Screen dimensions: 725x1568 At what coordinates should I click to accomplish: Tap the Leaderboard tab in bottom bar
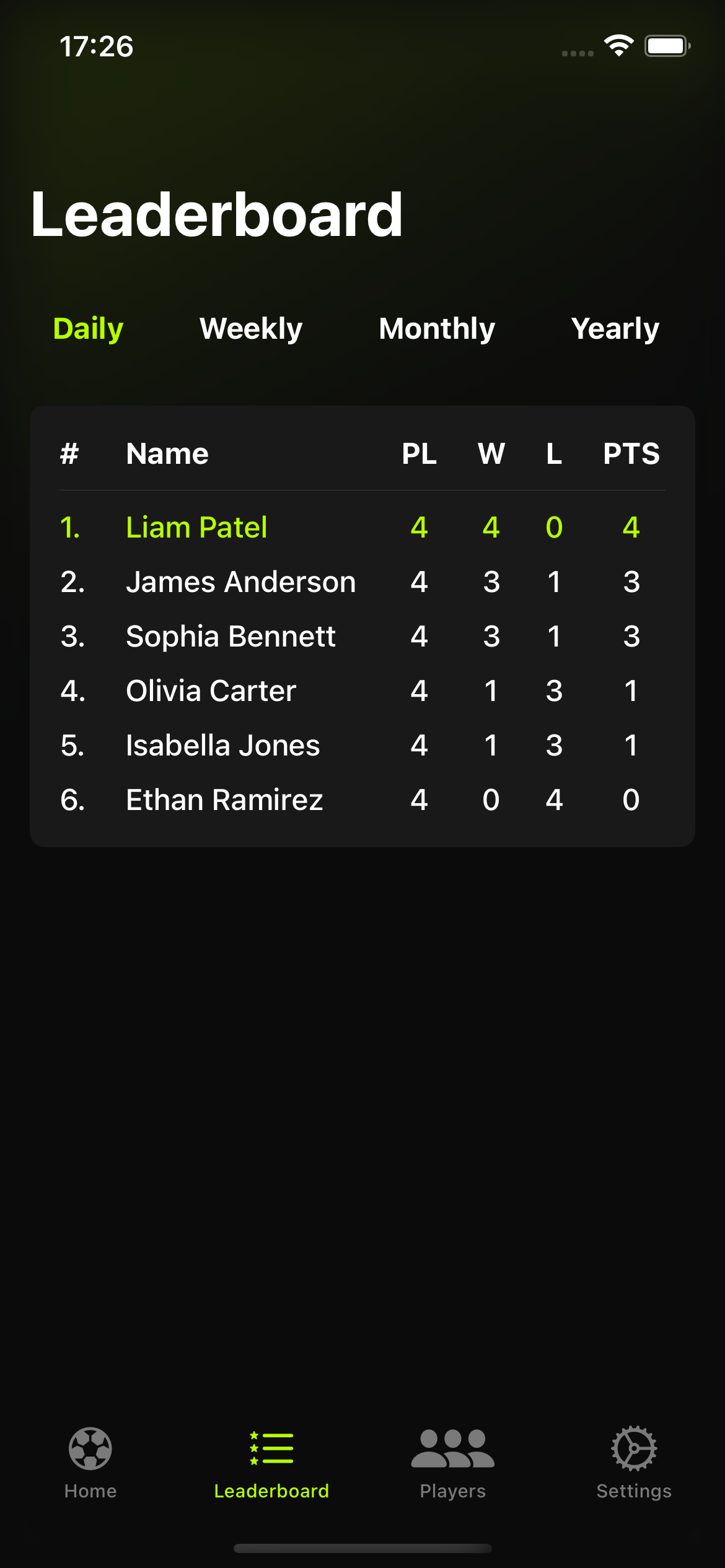tap(271, 1463)
